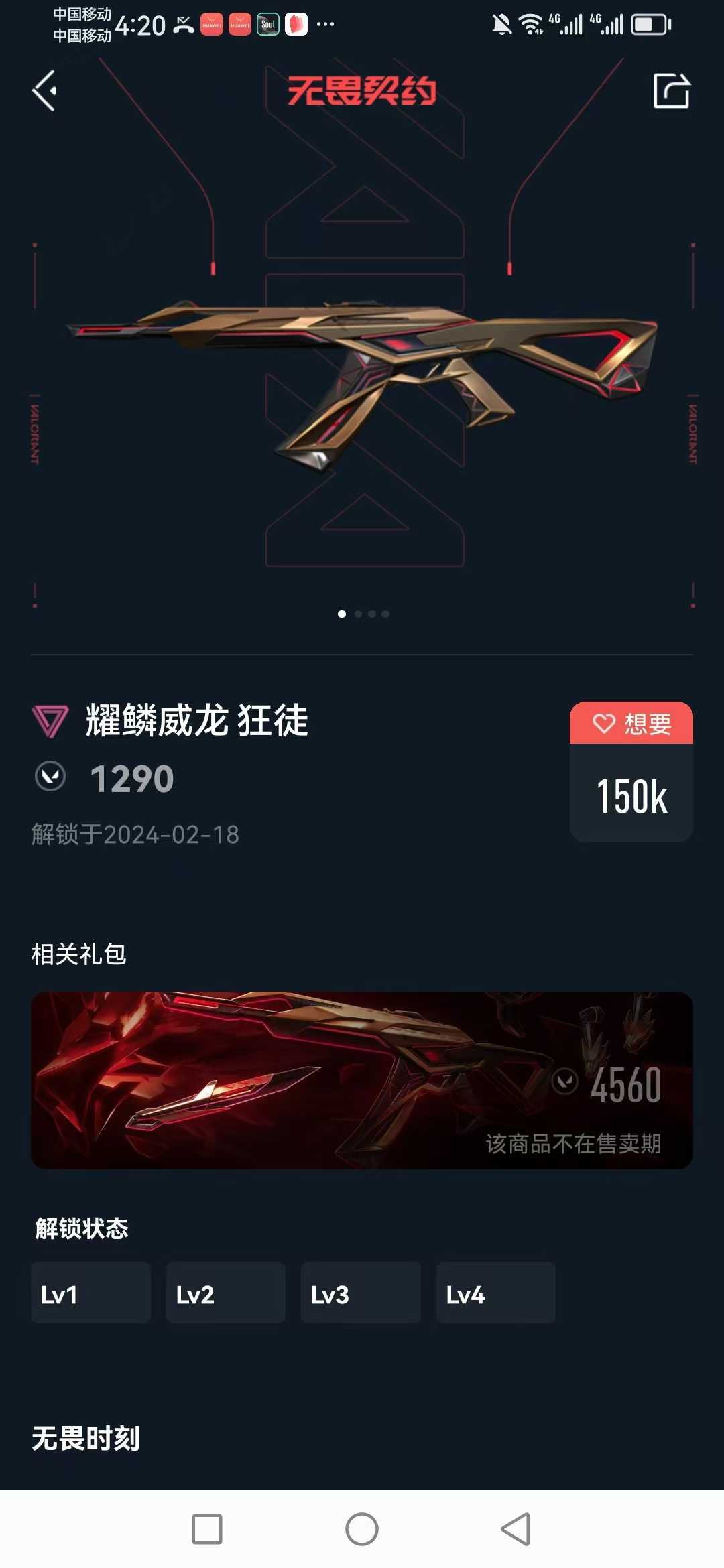
Task: Select the Lv1 unlock level
Action: [x=90, y=1293]
